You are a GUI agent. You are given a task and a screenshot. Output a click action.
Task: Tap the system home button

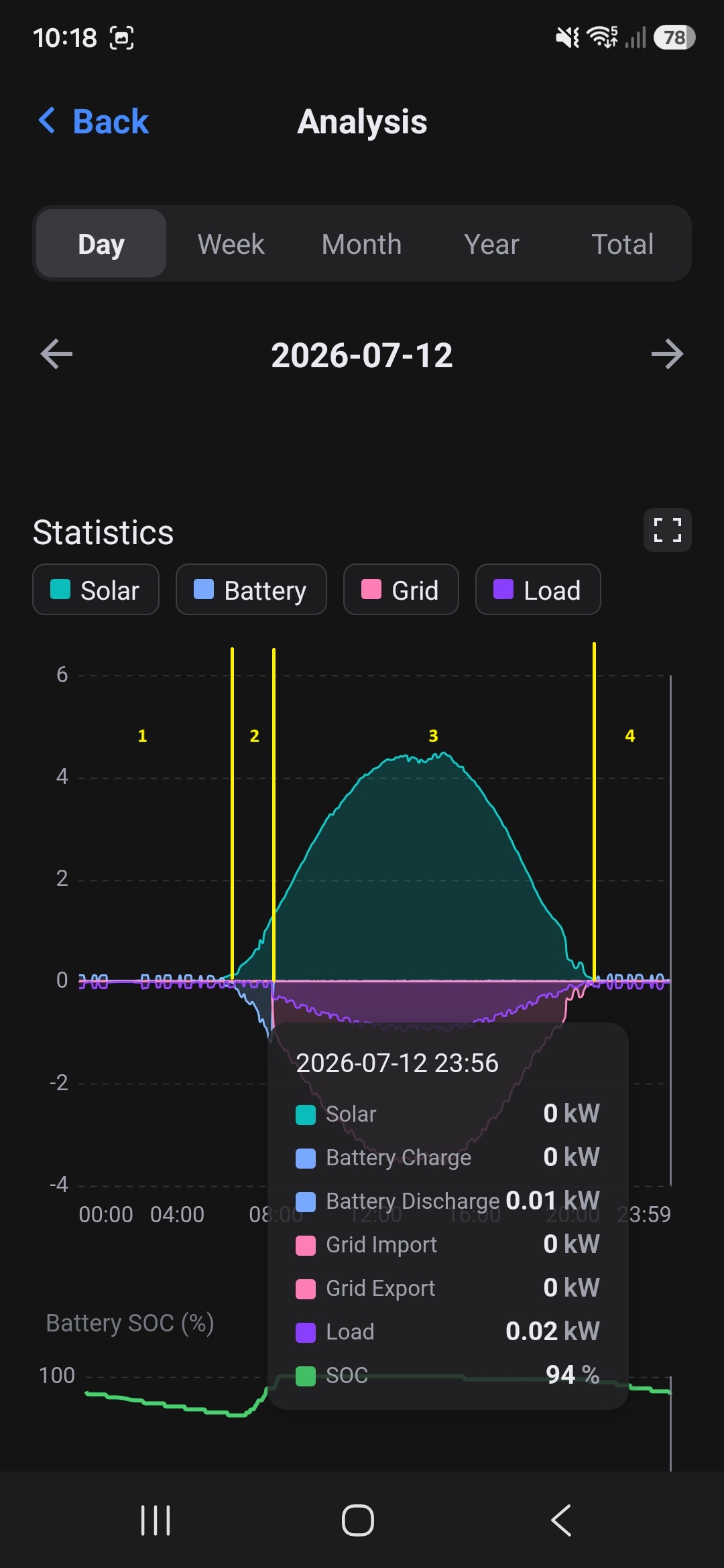point(358,1520)
